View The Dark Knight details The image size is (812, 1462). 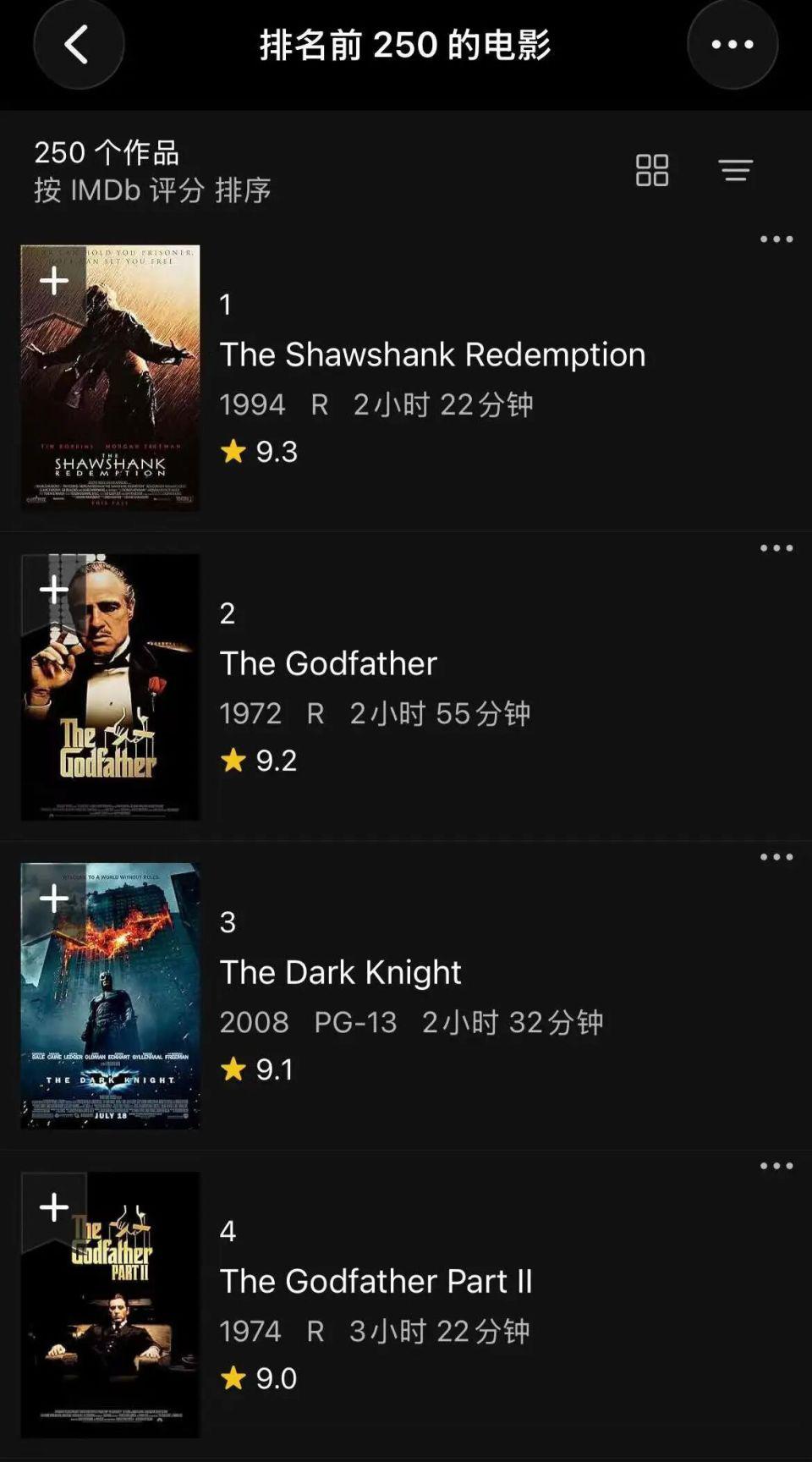point(340,972)
